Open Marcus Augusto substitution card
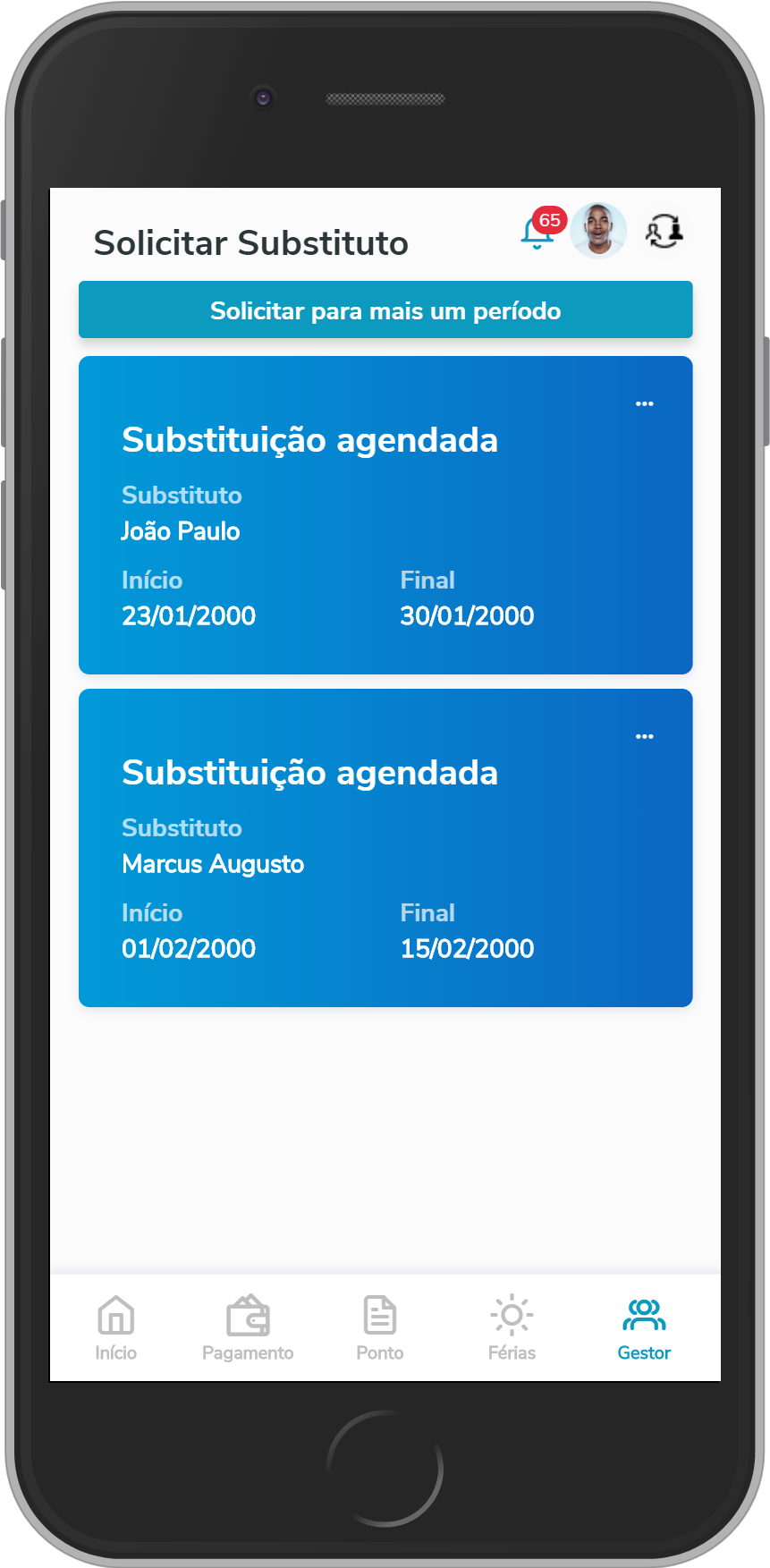The image size is (770, 1568). click(x=385, y=868)
